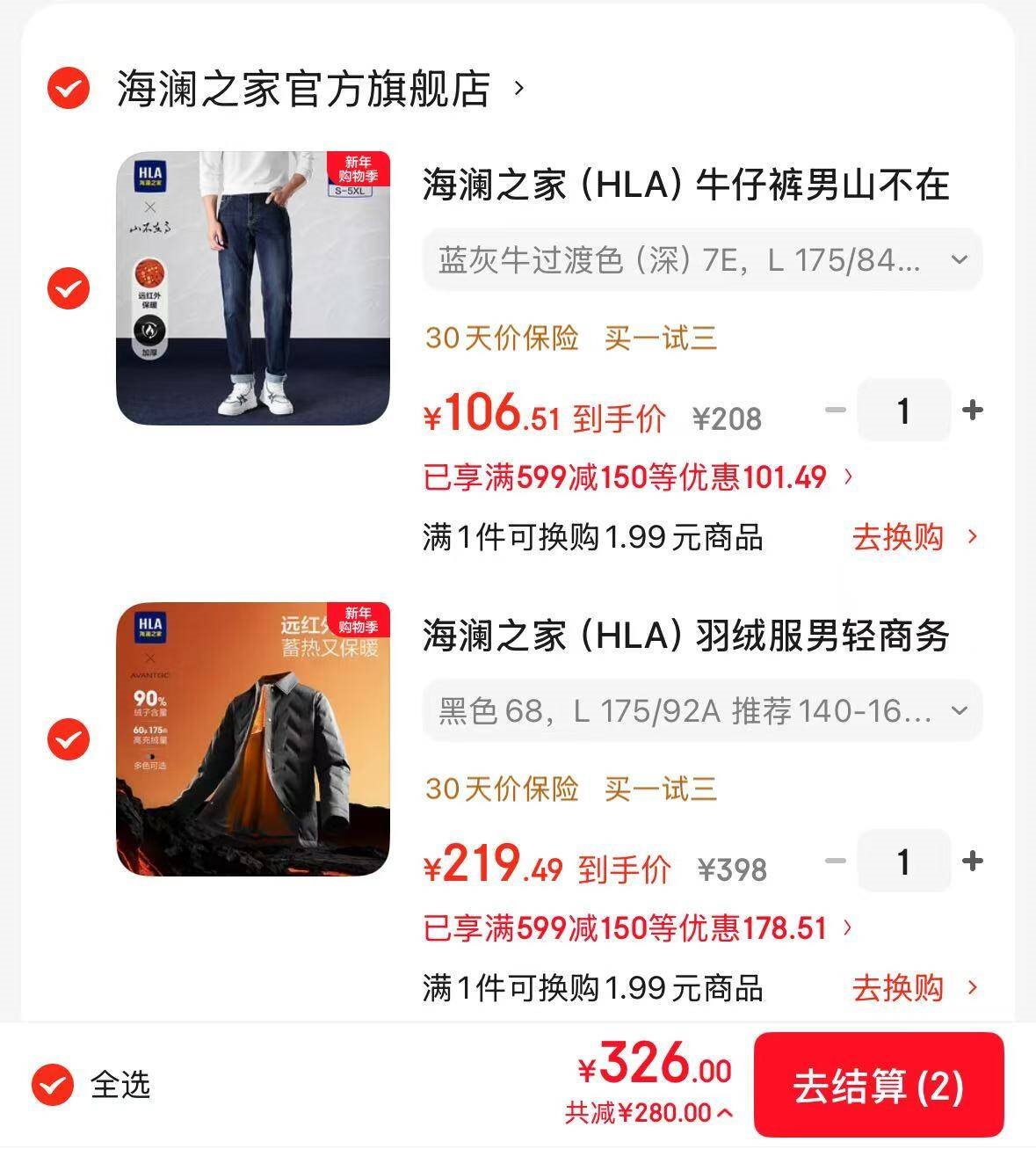The width and height of the screenshot is (1036, 1149).
Task: Tap 去换购 under the down jacket
Action: (914, 988)
